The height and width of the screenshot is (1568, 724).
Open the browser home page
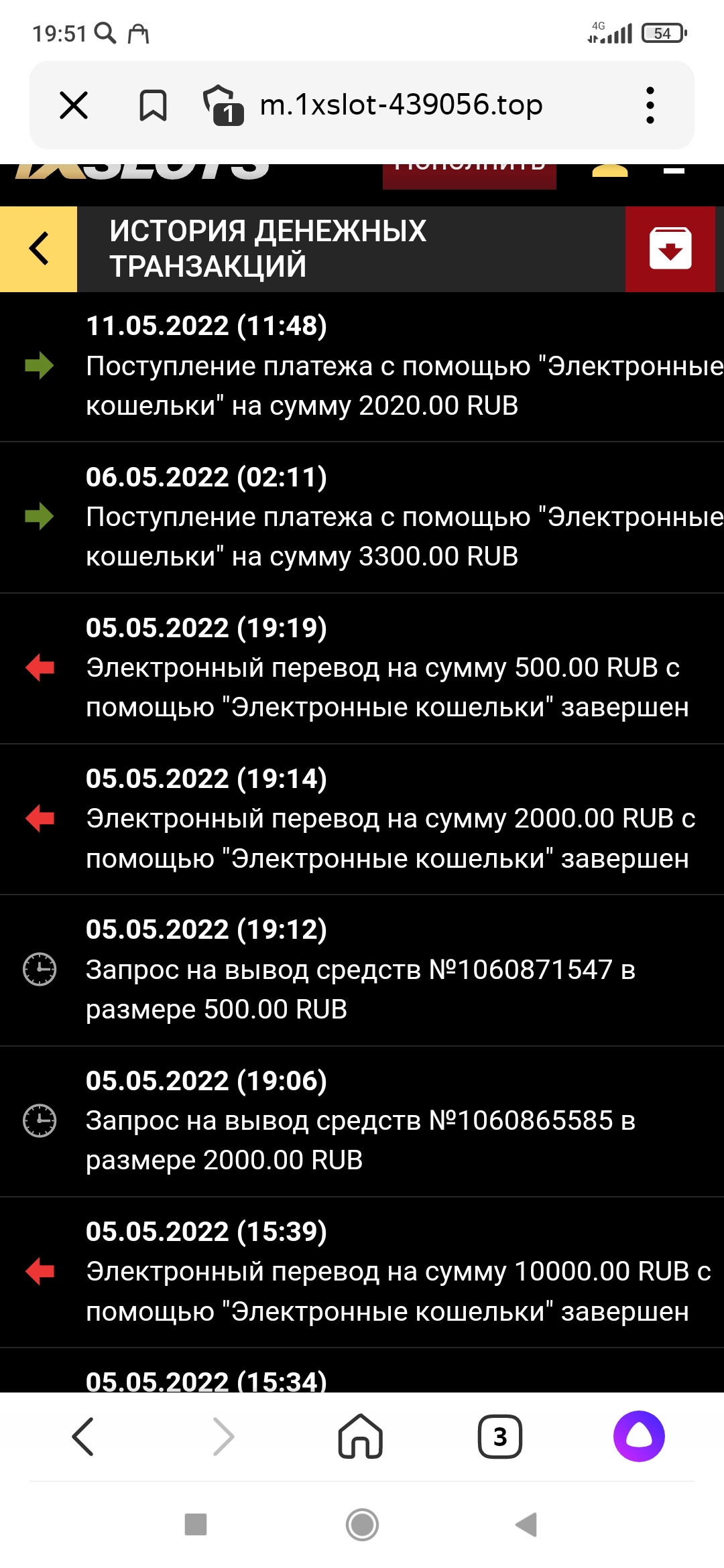coord(361,1437)
